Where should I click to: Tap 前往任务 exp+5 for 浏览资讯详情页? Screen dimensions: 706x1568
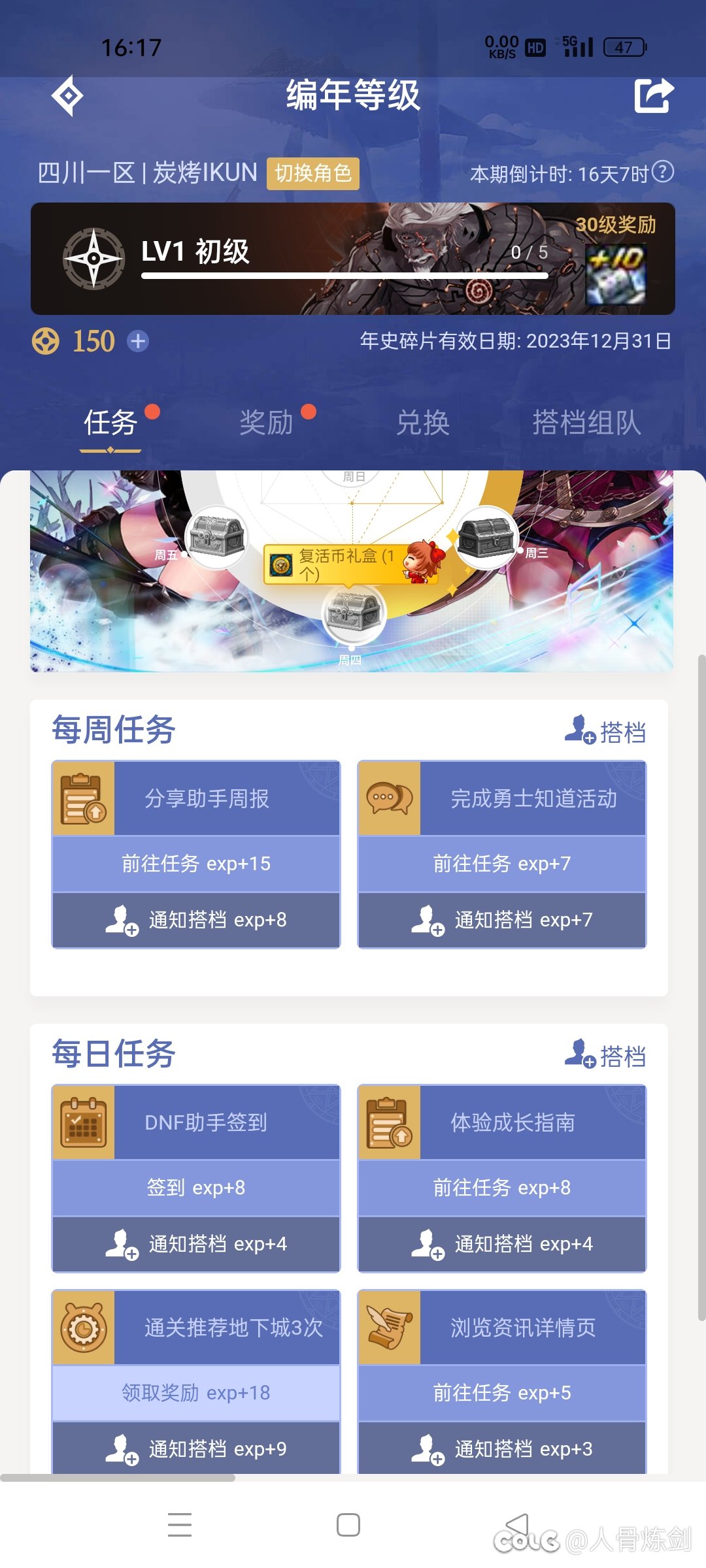pyautogui.click(x=502, y=1393)
